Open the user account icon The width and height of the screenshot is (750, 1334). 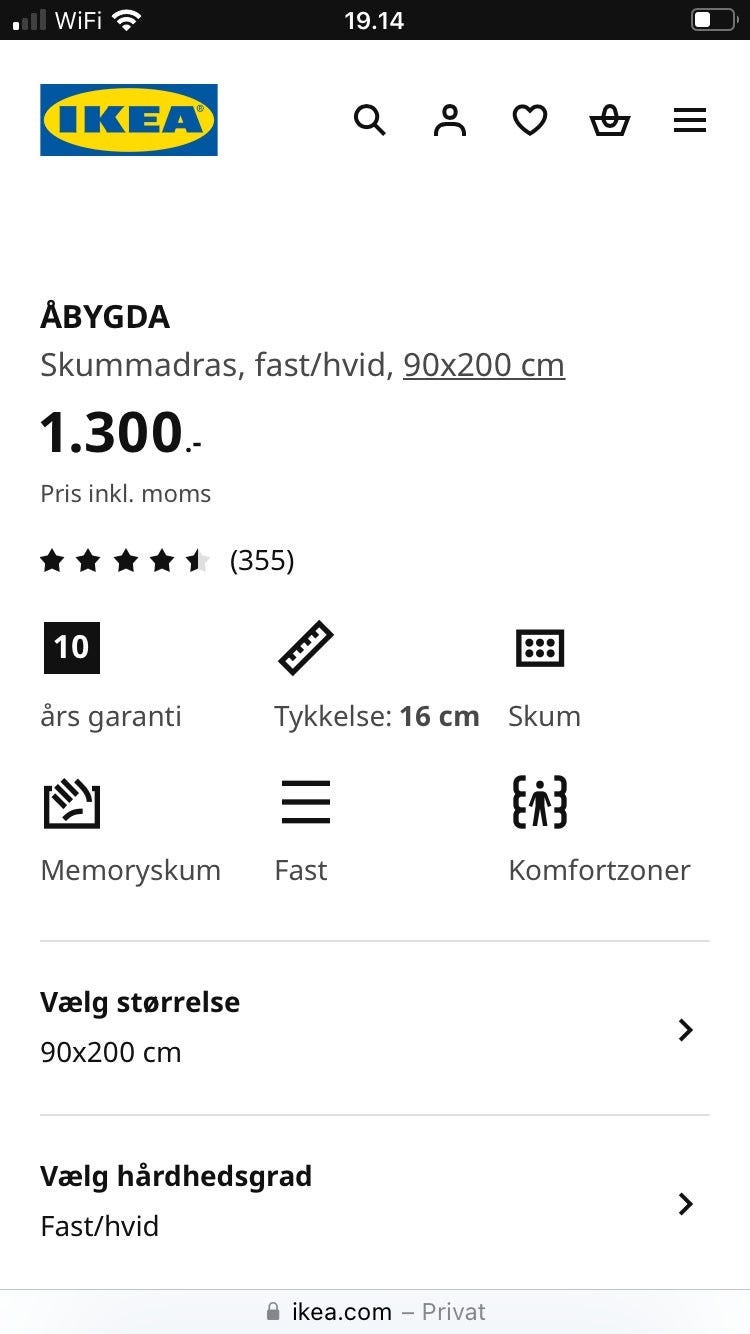click(450, 121)
